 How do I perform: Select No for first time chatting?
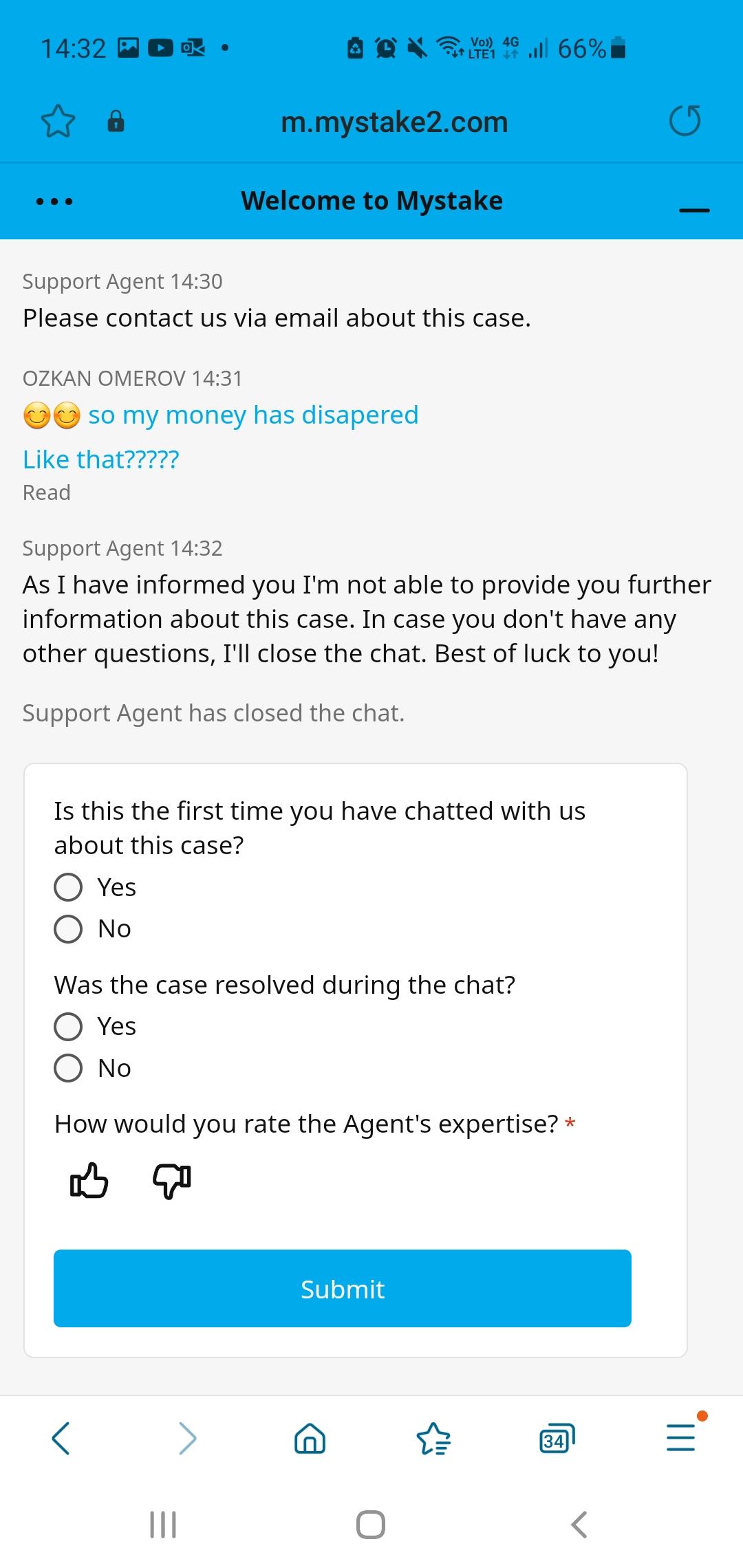click(69, 929)
